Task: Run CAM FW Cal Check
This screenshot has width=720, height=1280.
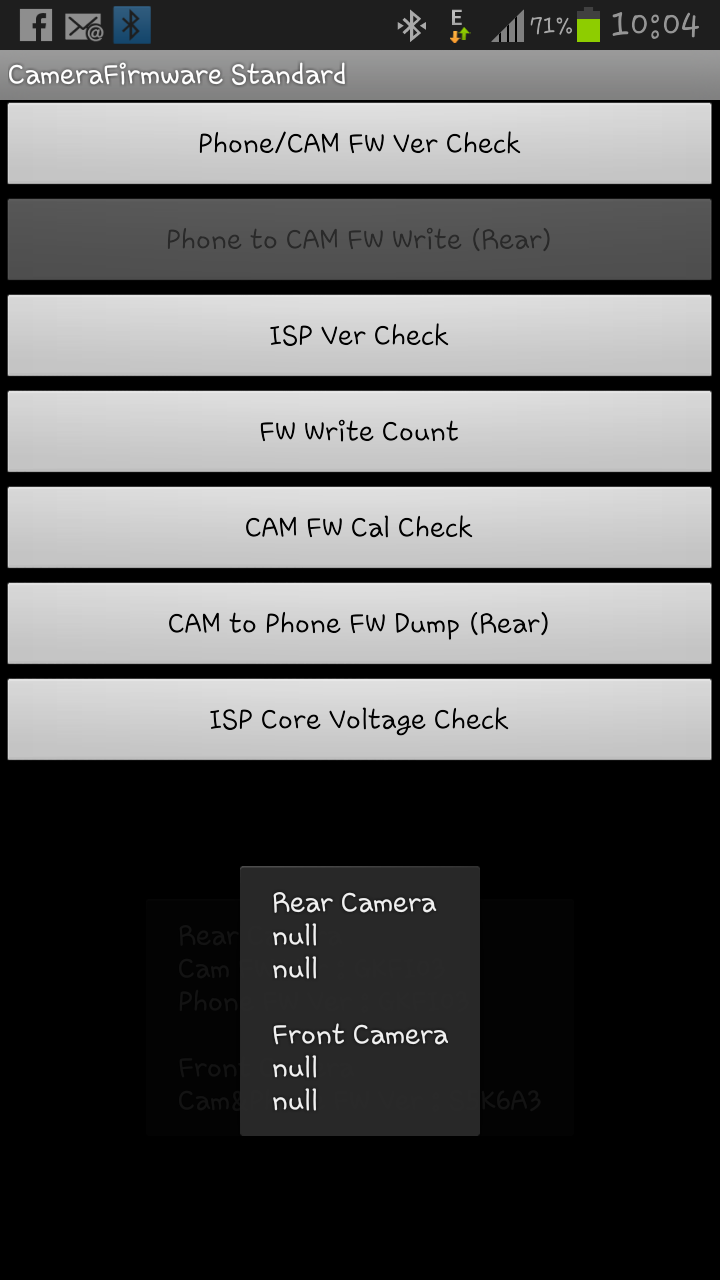Action: [359, 528]
